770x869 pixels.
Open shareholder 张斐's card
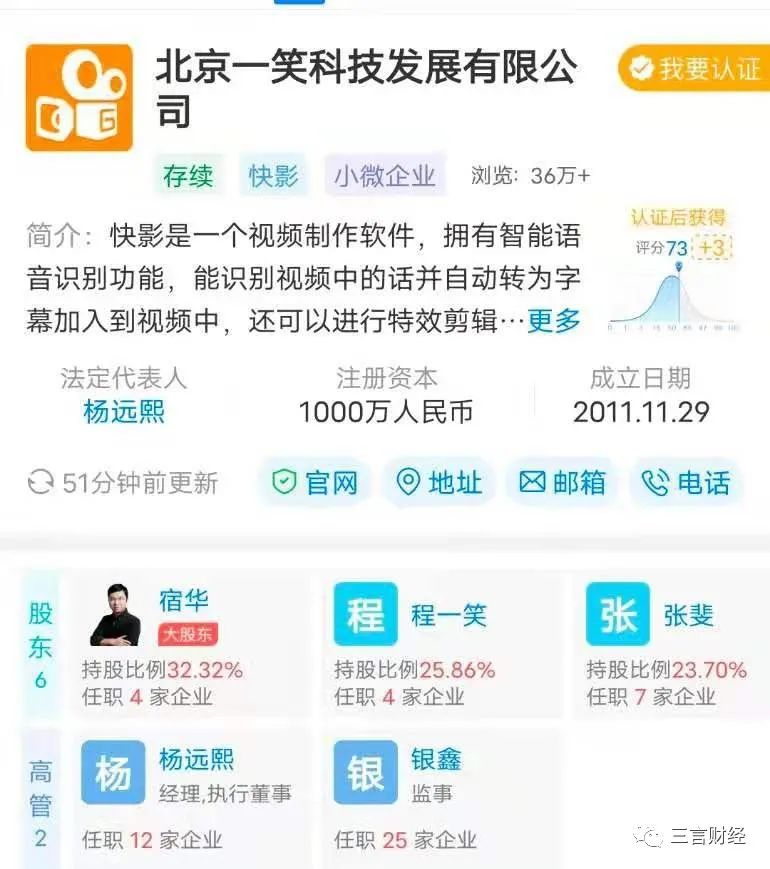pos(670,645)
